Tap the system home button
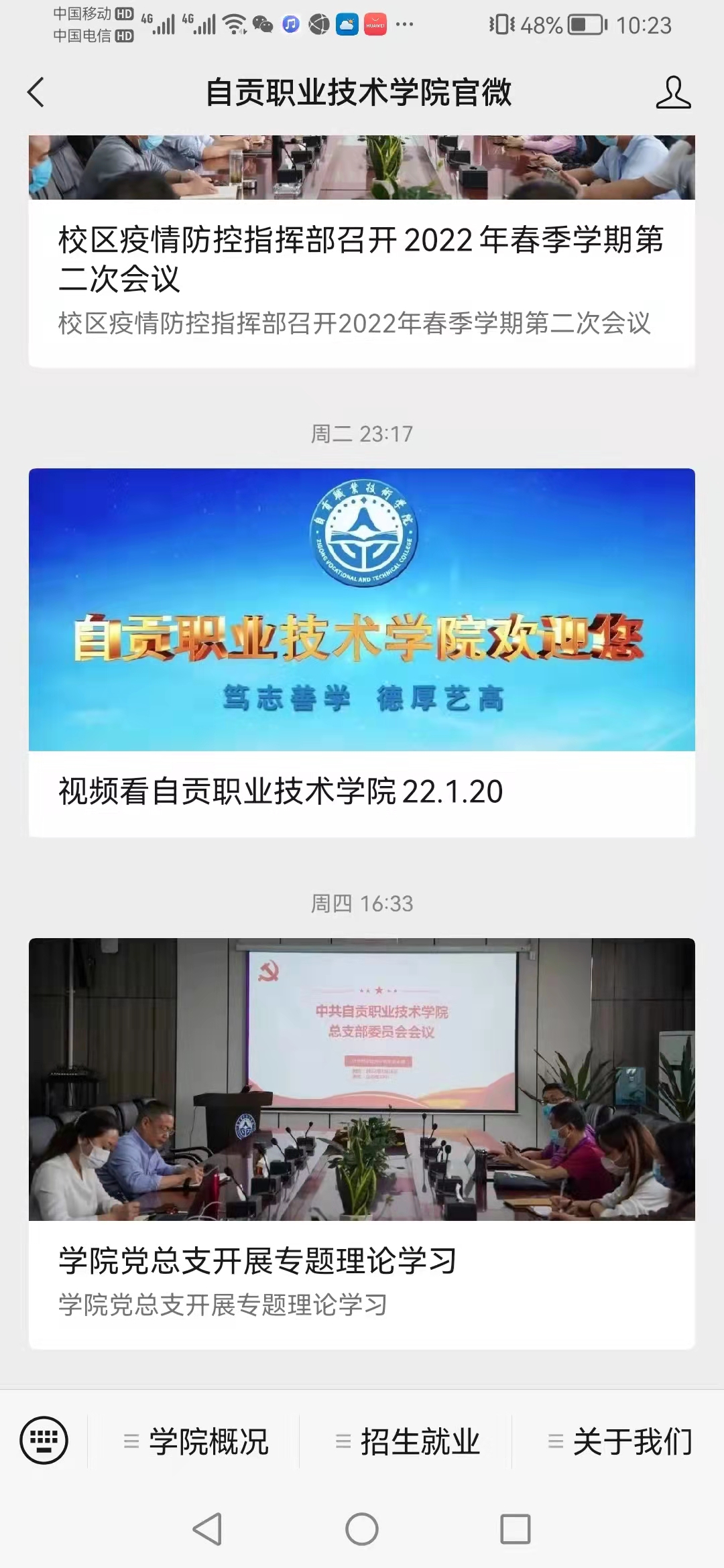The image size is (724, 1568). point(362,1529)
